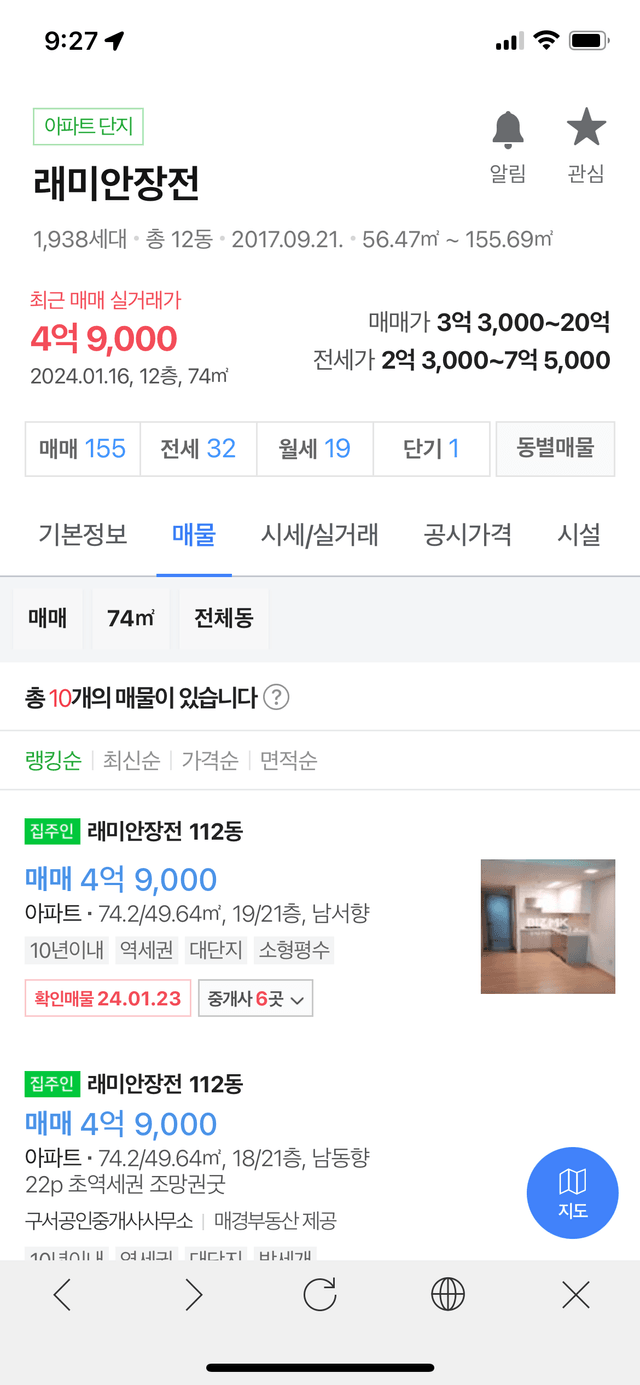The height and width of the screenshot is (1385, 640).
Task: Sort listings by 가격순
Action: [210, 761]
